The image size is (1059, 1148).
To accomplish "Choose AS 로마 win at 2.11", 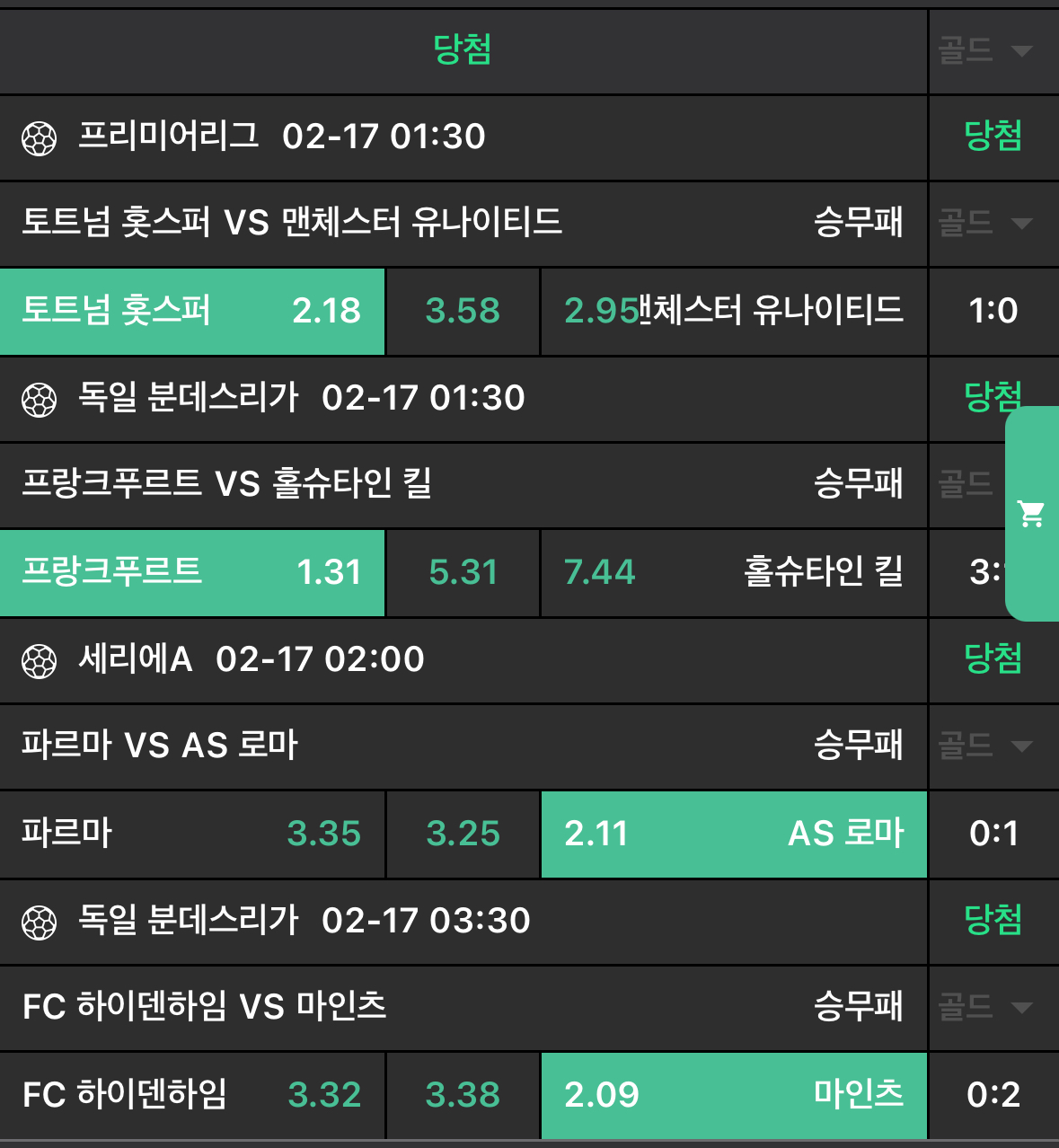I will click(x=733, y=834).
